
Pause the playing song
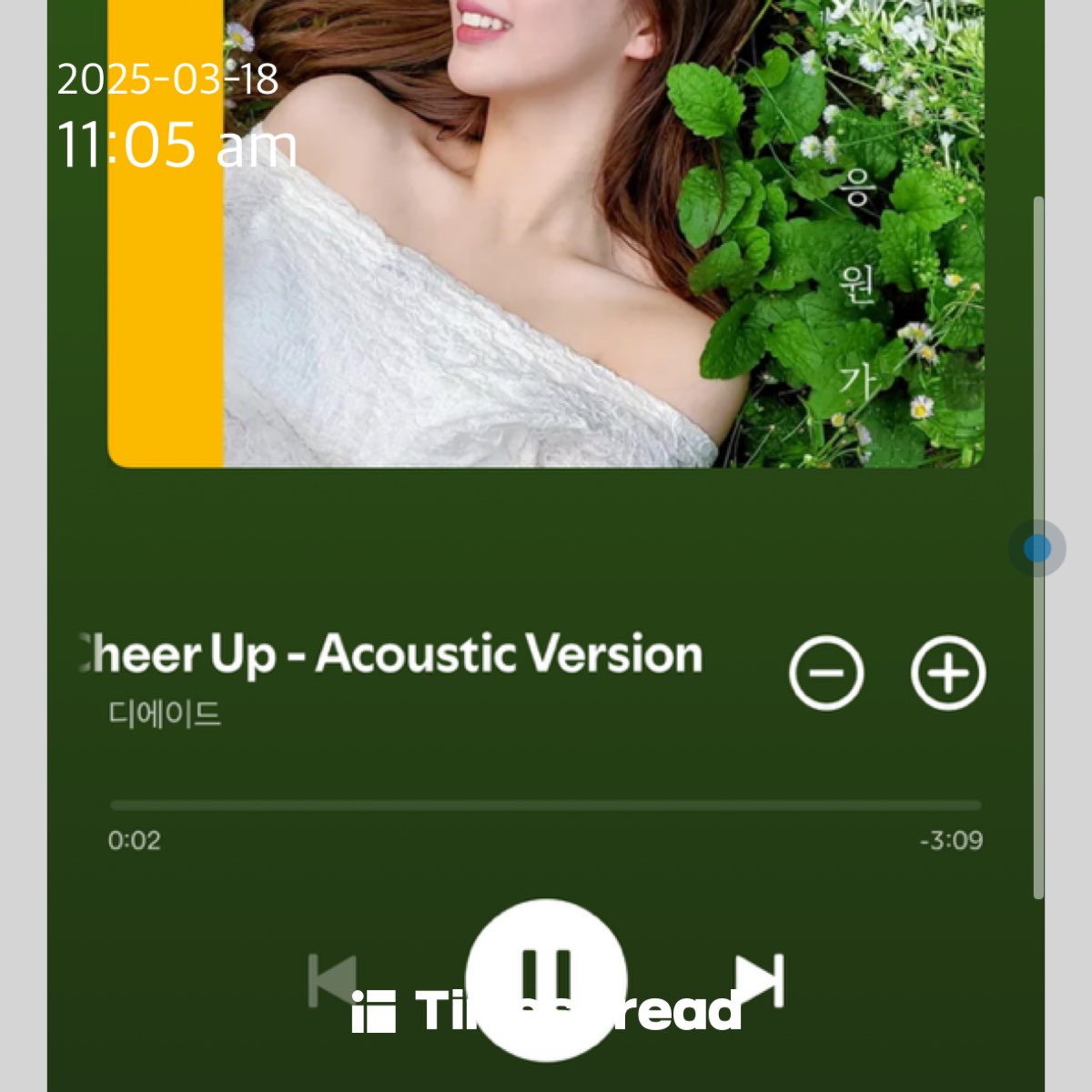[546, 980]
